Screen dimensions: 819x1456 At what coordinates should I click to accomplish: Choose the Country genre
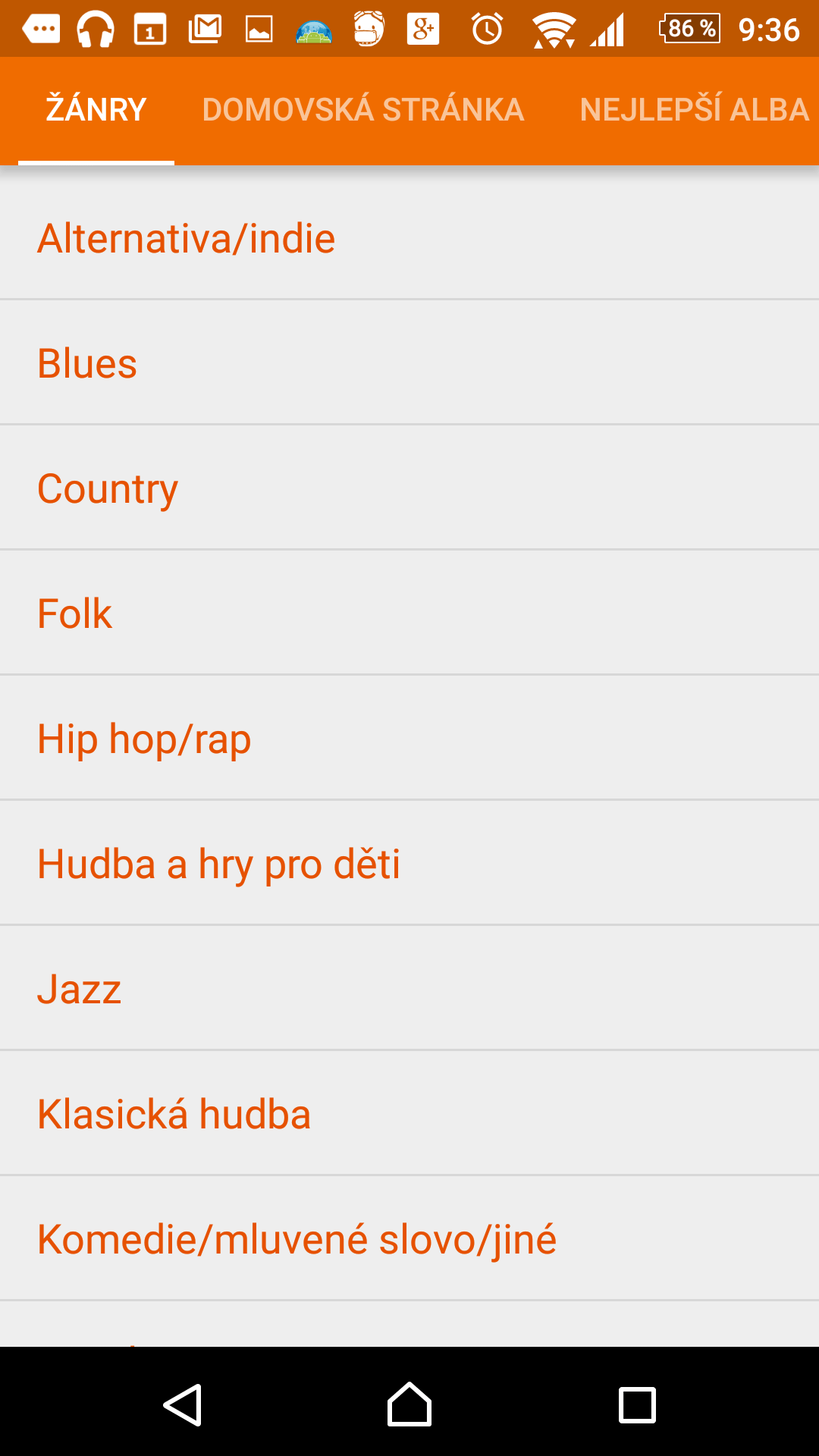[409, 488]
